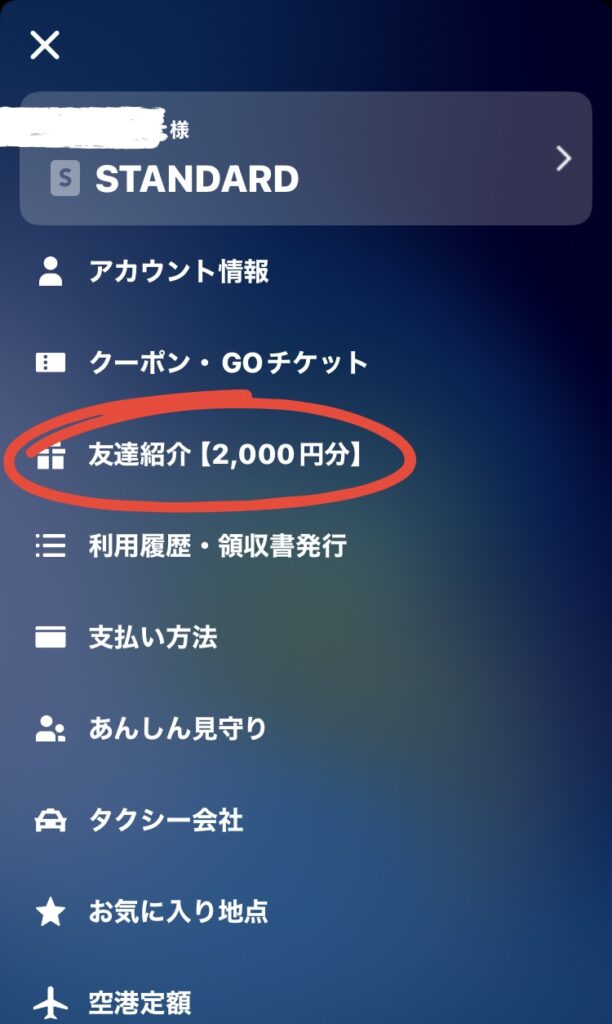Screen dimensions: 612x1024
Task: Open 友達紹介【2,000円分】
Action: [x=225, y=456]
